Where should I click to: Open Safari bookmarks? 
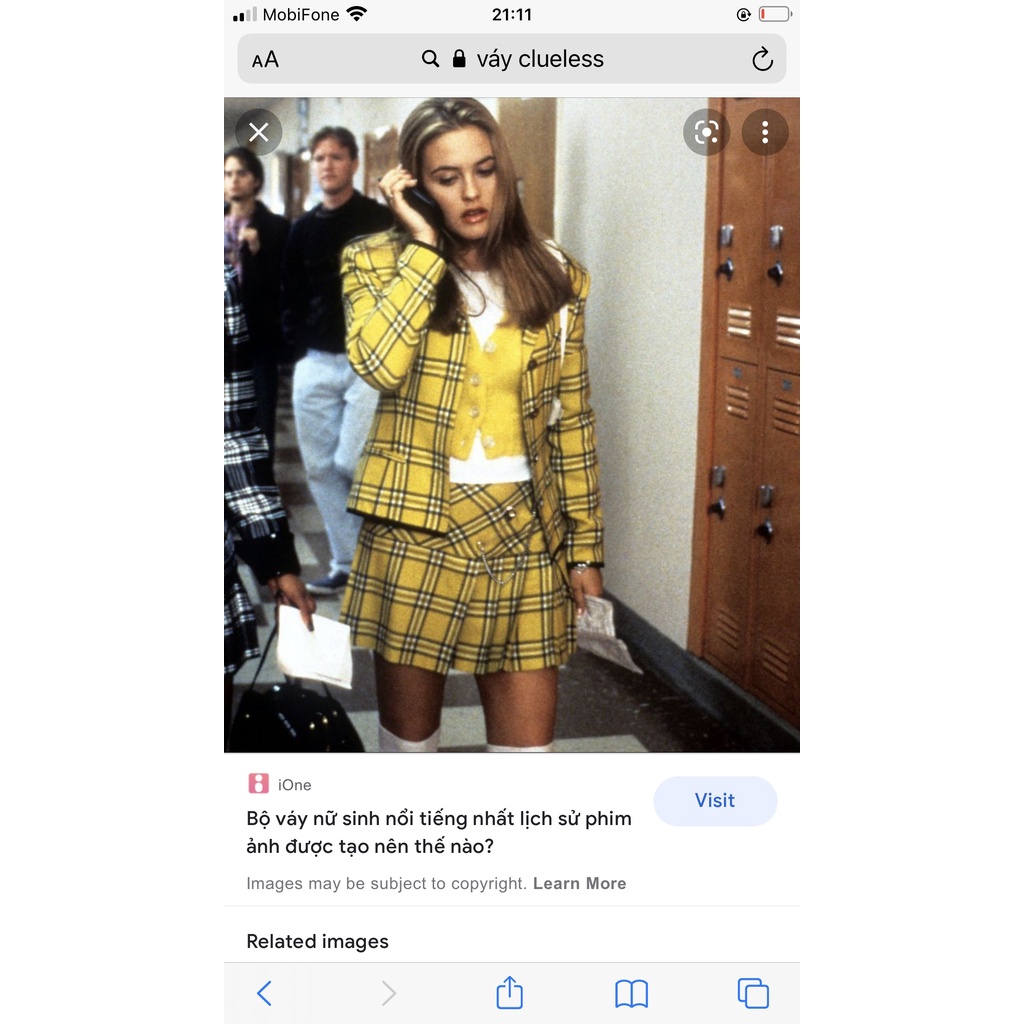[x=631, y=993]
